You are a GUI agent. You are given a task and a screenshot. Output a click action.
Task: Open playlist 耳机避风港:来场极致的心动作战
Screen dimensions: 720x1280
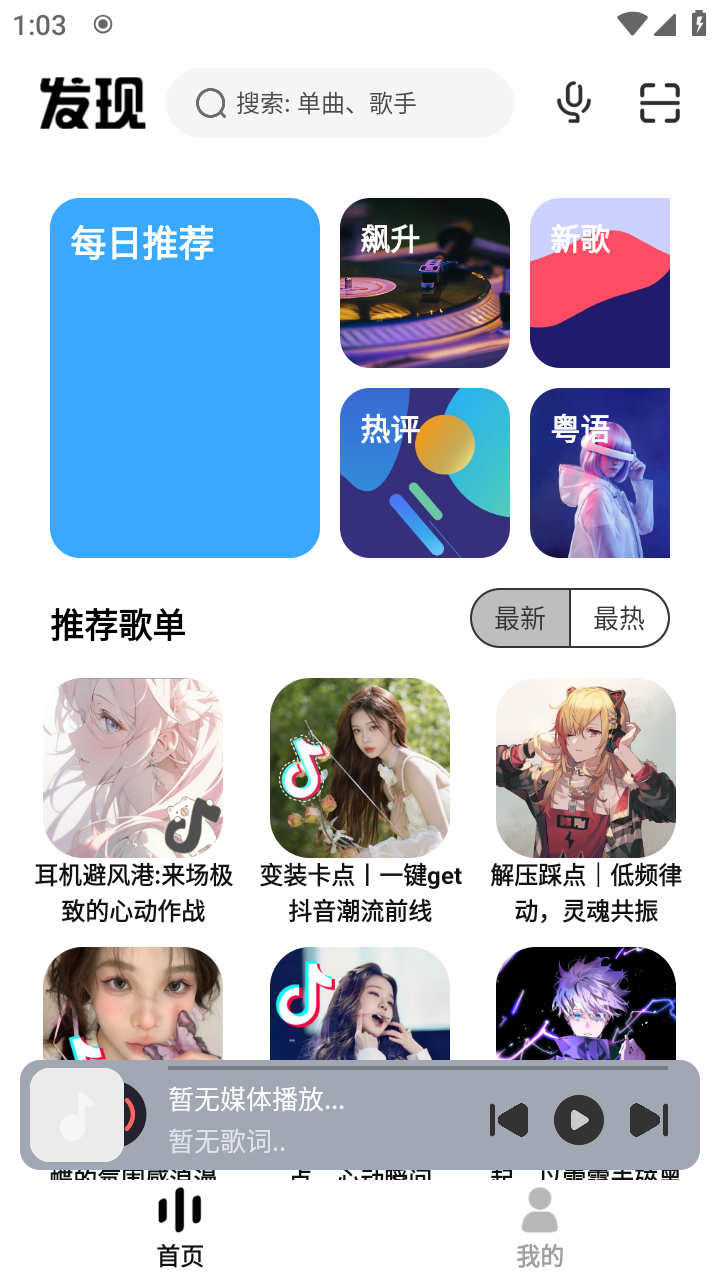(133, 768)
